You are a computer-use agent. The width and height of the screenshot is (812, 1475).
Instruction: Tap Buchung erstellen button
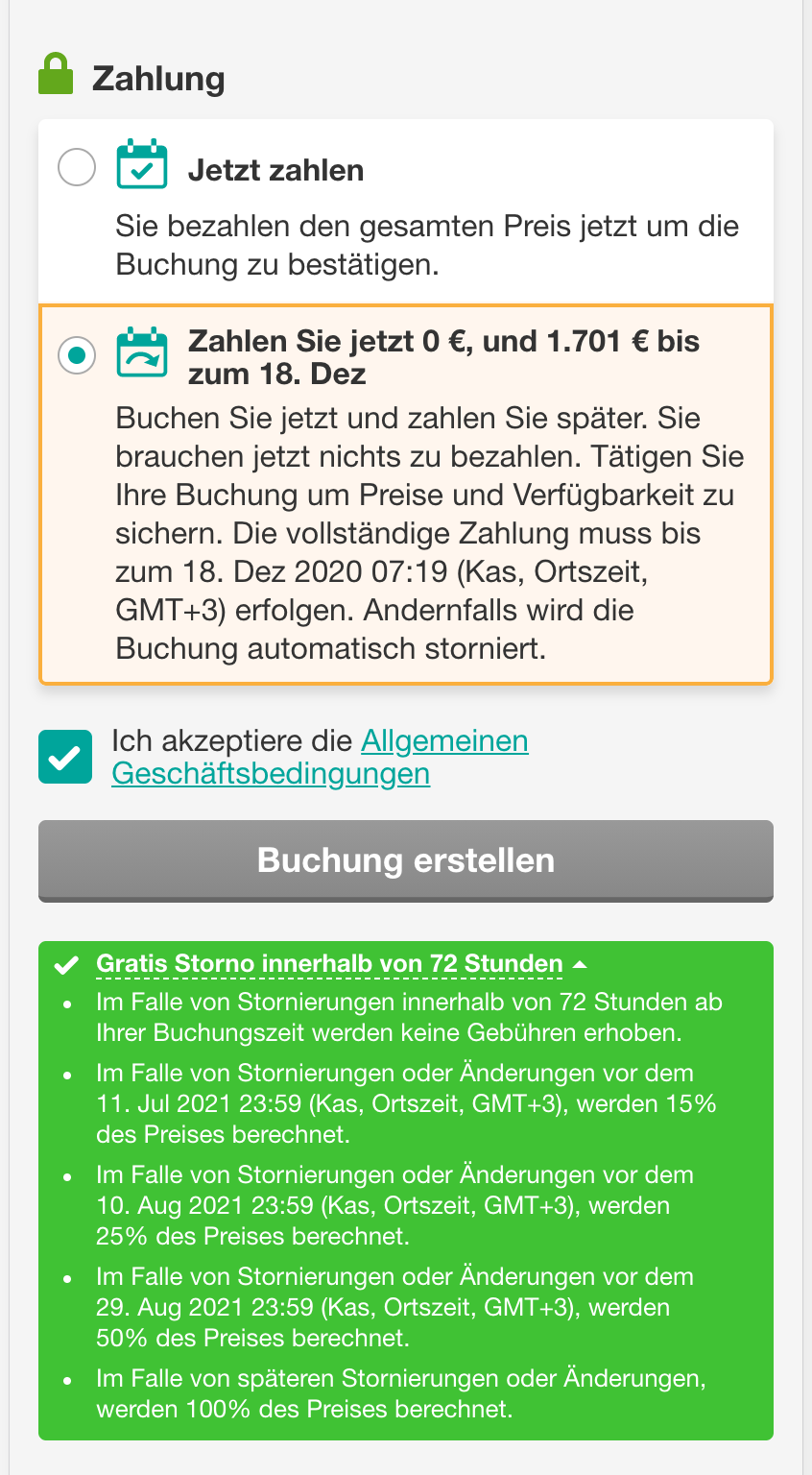tap(406, 860)
